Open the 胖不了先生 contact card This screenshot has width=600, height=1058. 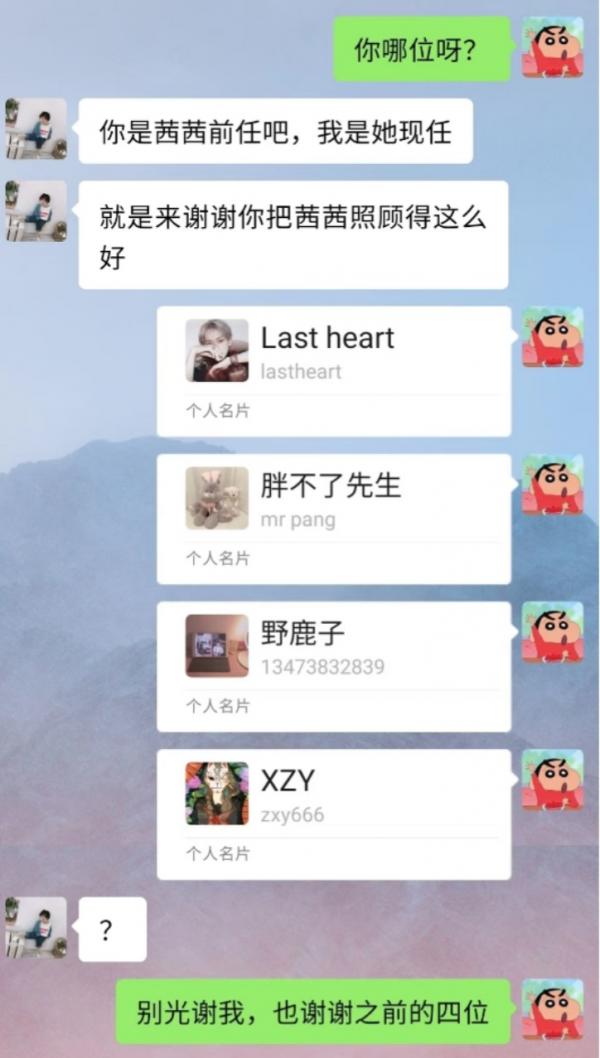point(333,518)
